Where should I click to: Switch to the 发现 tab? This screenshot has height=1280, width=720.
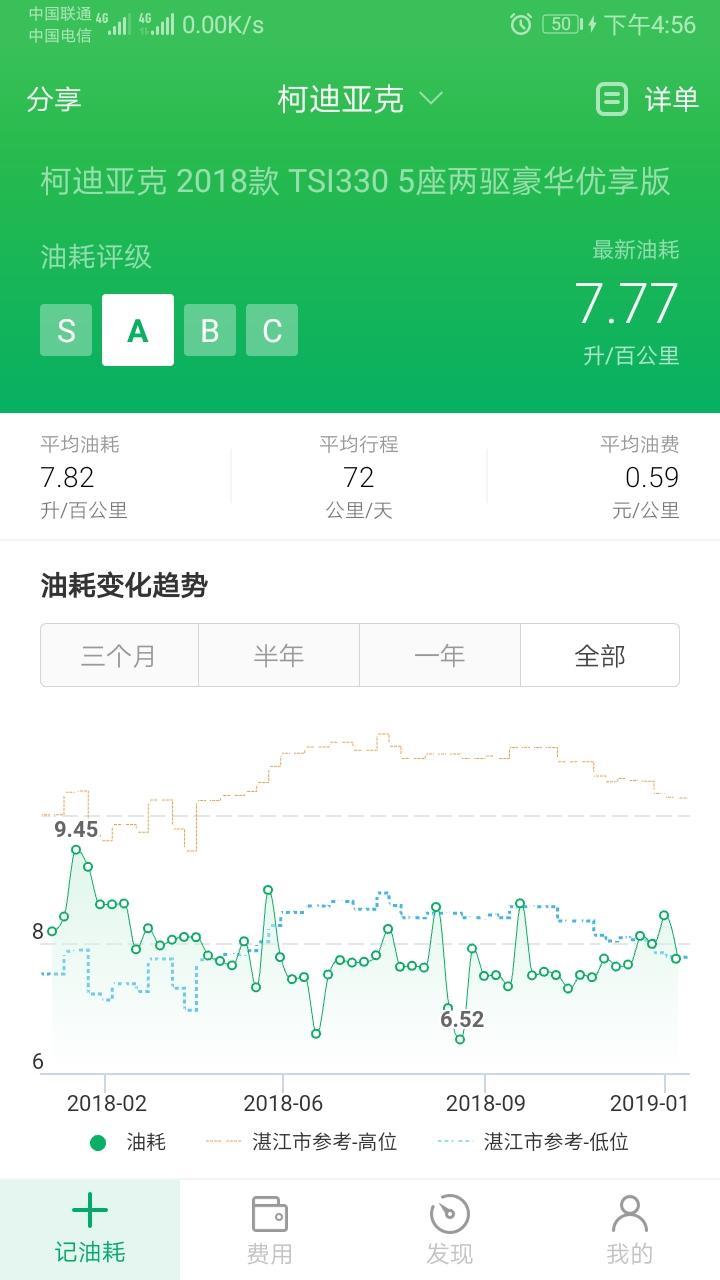tap(450, 1230)
